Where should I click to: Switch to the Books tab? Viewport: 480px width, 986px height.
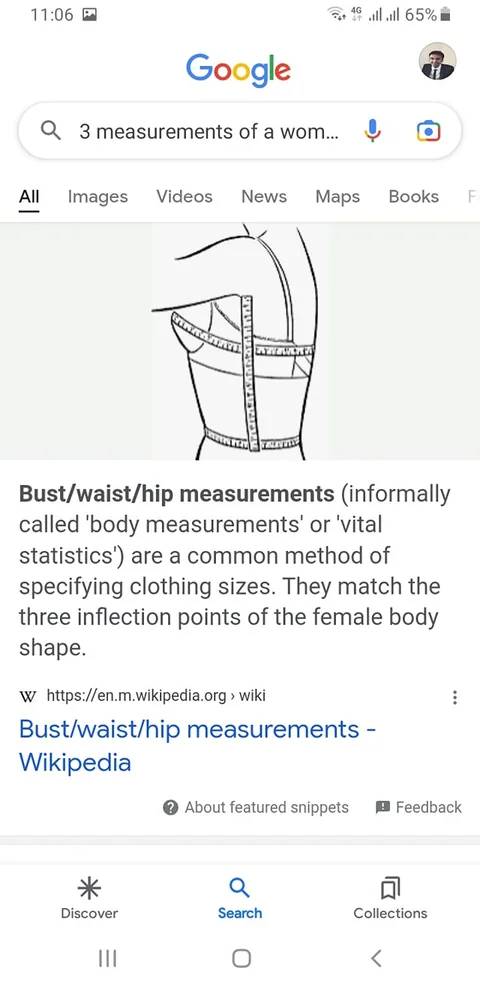[x=413, y=197]
